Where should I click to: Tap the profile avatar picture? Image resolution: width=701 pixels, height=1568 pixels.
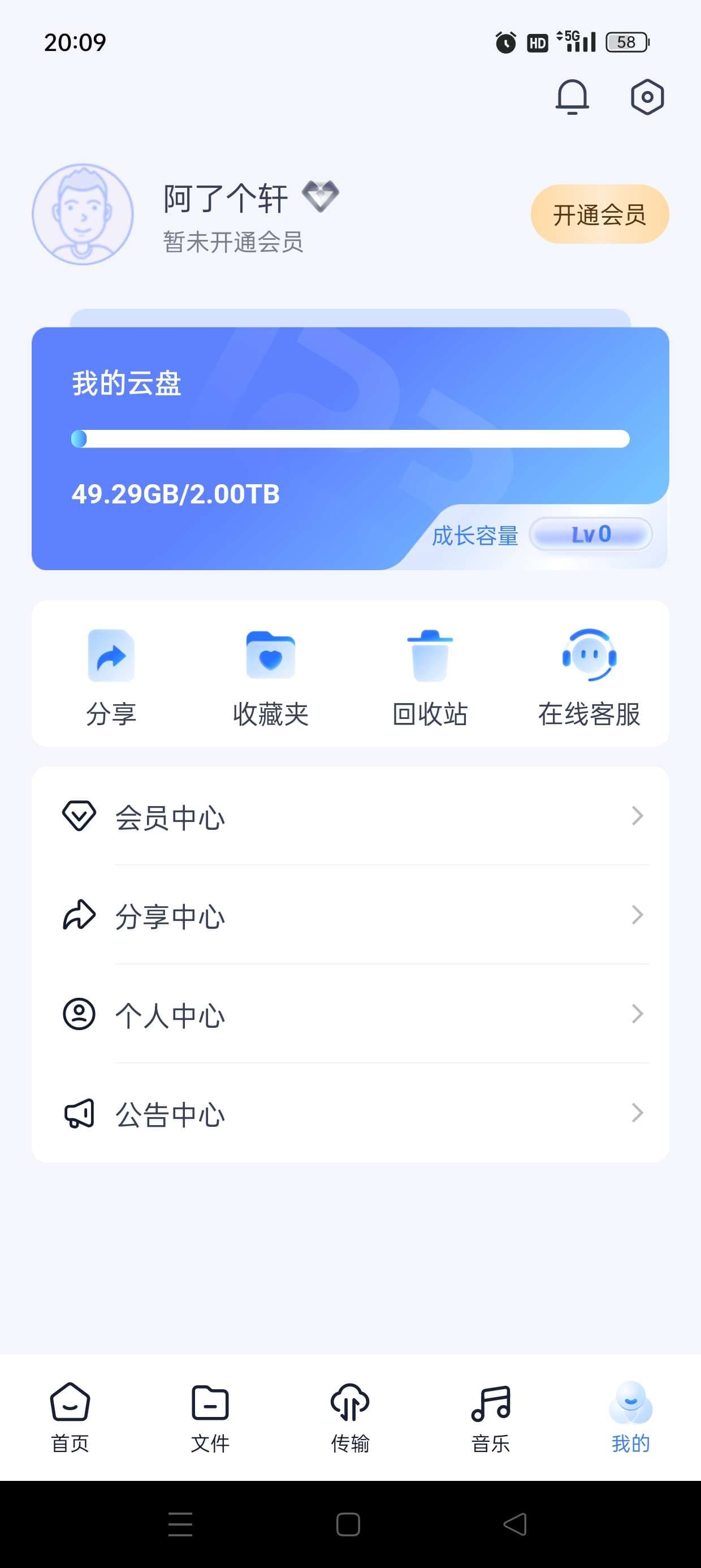pyautogui.click(x=83, y=214)
